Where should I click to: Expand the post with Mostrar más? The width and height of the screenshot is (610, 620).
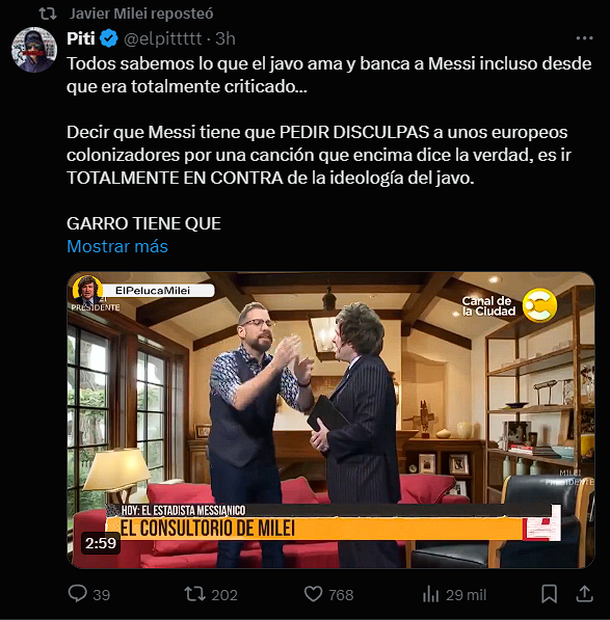click(117, 246)
